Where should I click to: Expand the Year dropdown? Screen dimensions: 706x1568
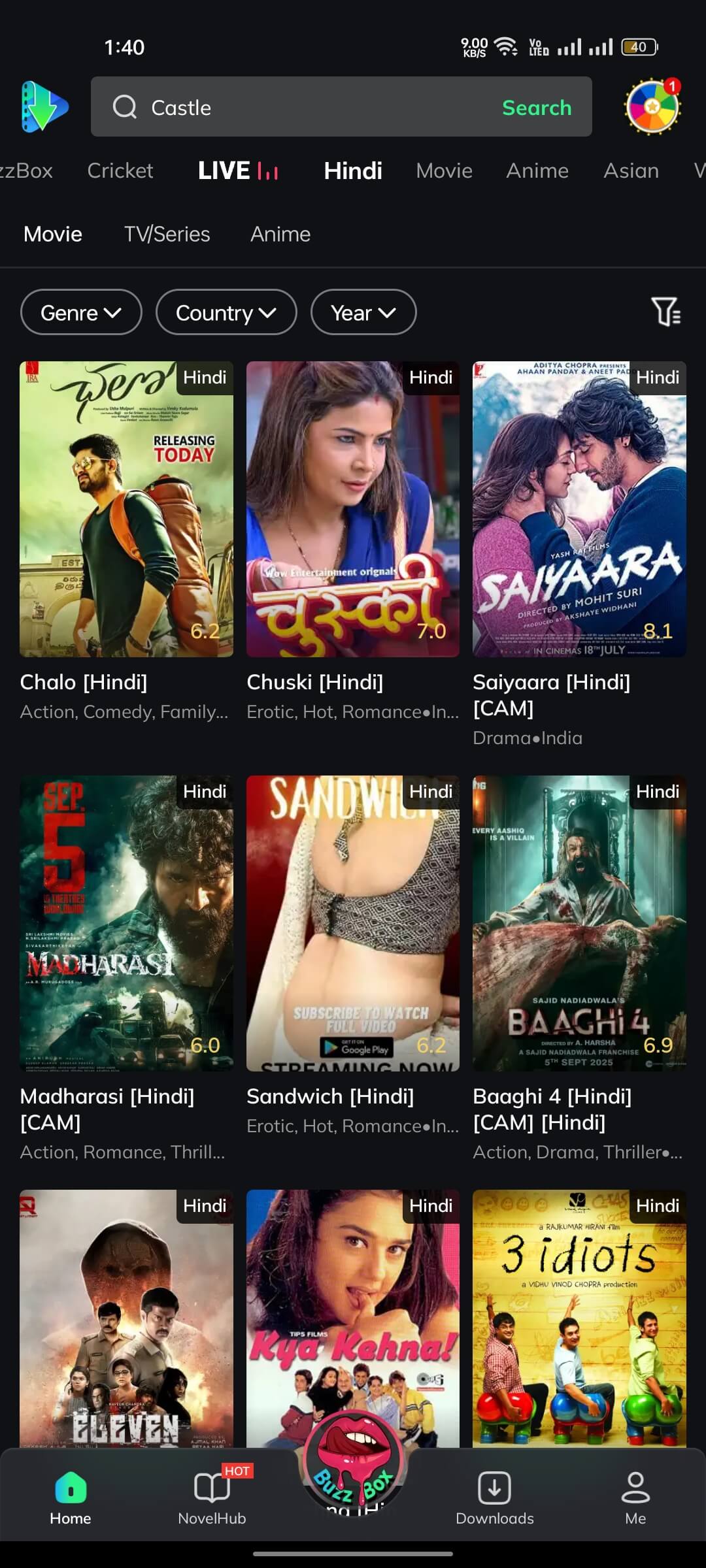[x=363, y=312]
